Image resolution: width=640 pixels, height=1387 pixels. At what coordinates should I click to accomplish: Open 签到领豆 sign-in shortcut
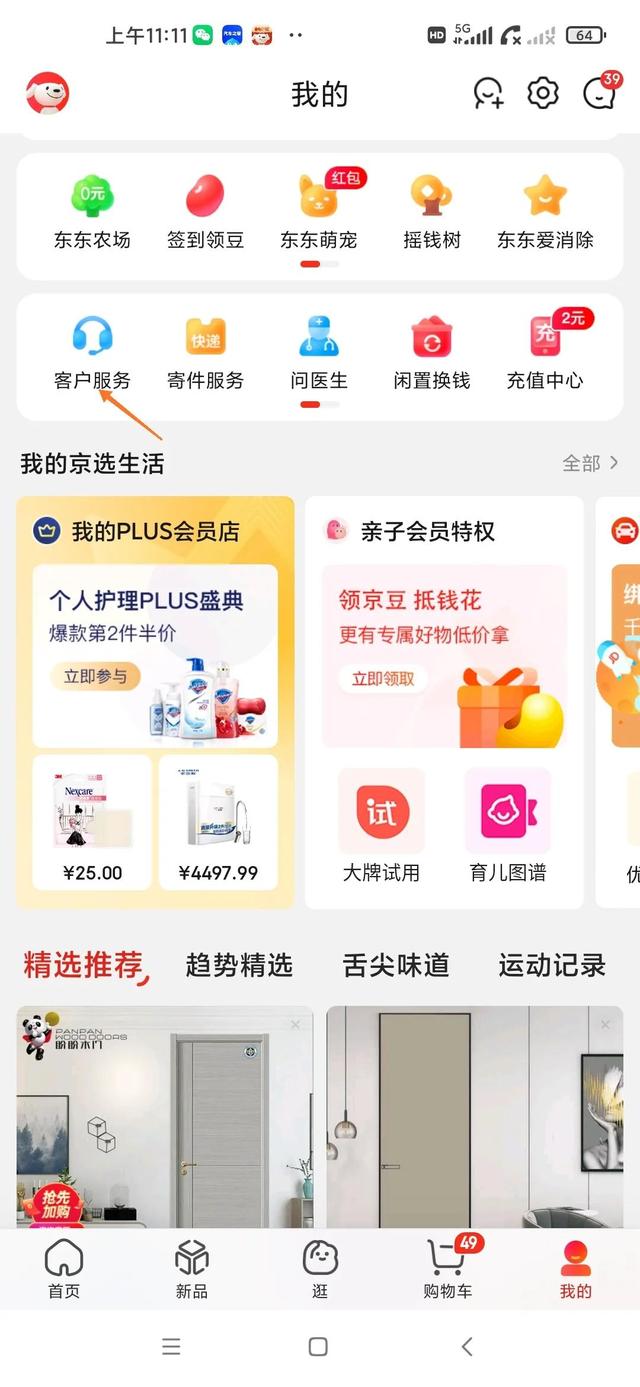pyautogui.click(x=205, y=211)
